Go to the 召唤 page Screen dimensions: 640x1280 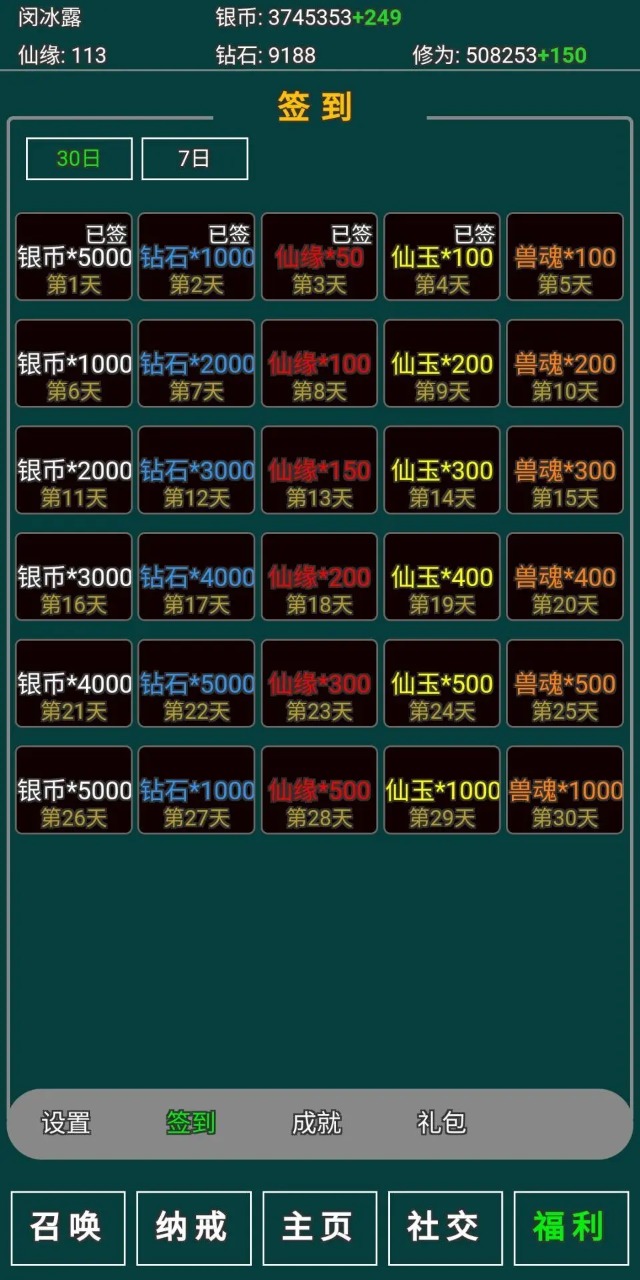[x=68, y=1228]
